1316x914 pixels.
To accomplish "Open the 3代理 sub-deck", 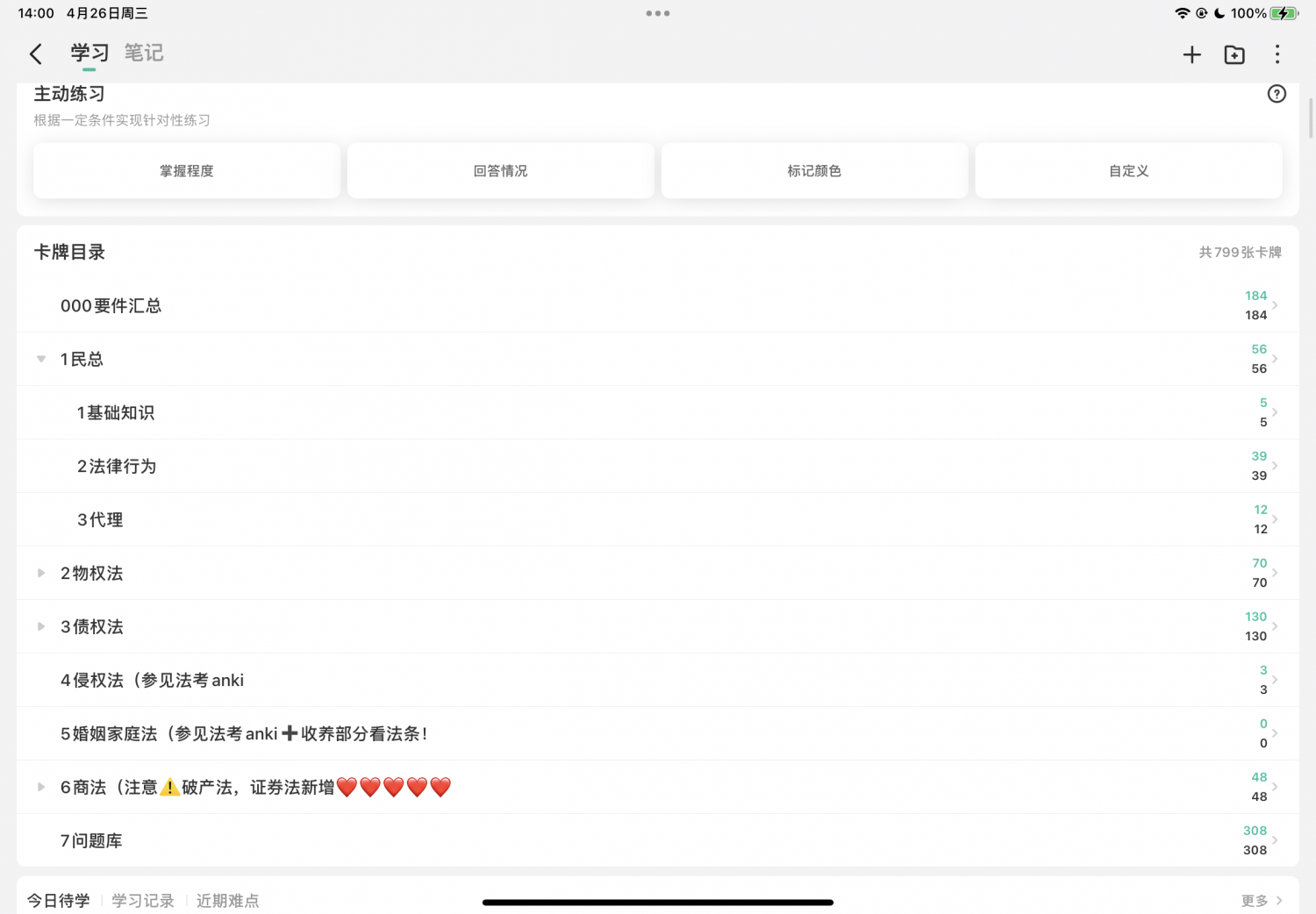I will click(100, 520).
